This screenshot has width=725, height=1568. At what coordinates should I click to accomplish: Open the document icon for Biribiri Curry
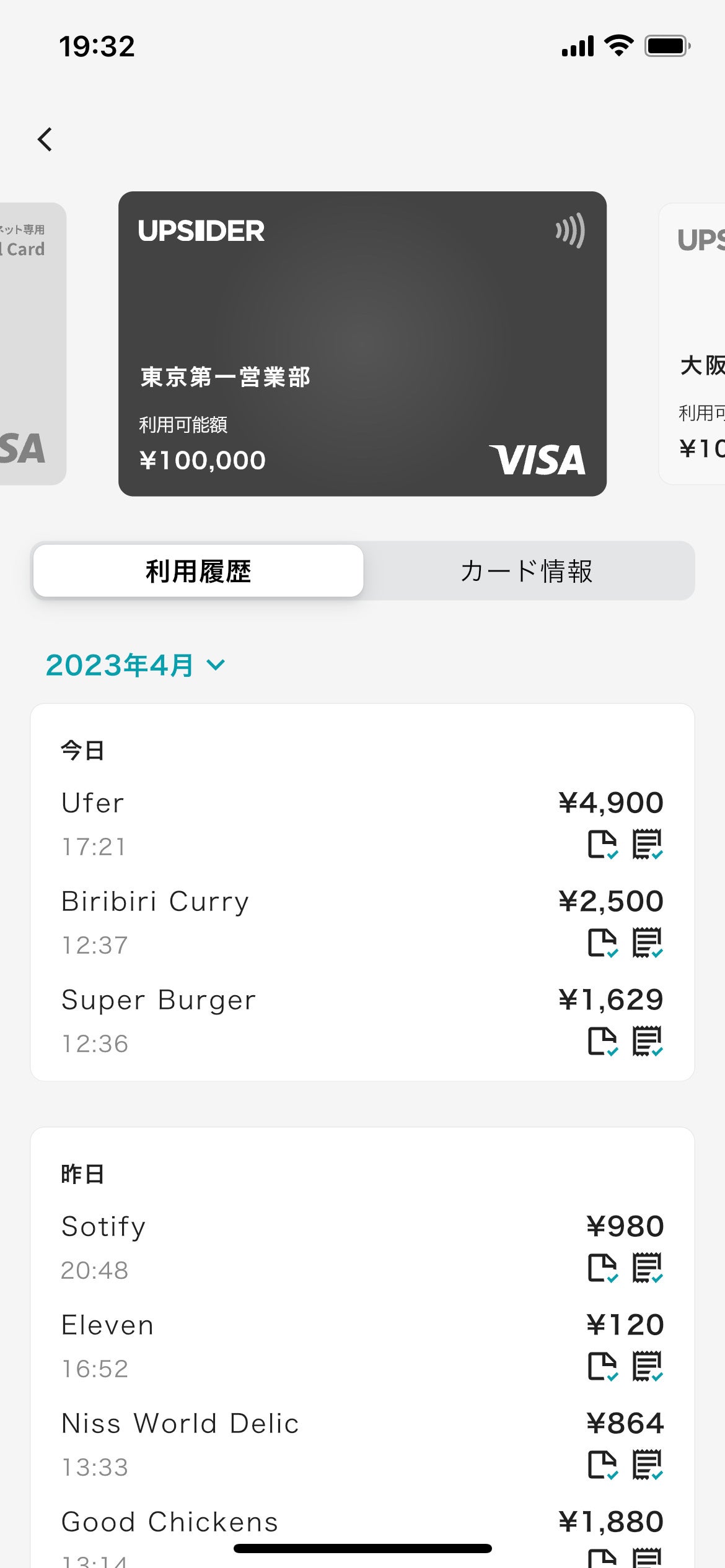(602, 943)
